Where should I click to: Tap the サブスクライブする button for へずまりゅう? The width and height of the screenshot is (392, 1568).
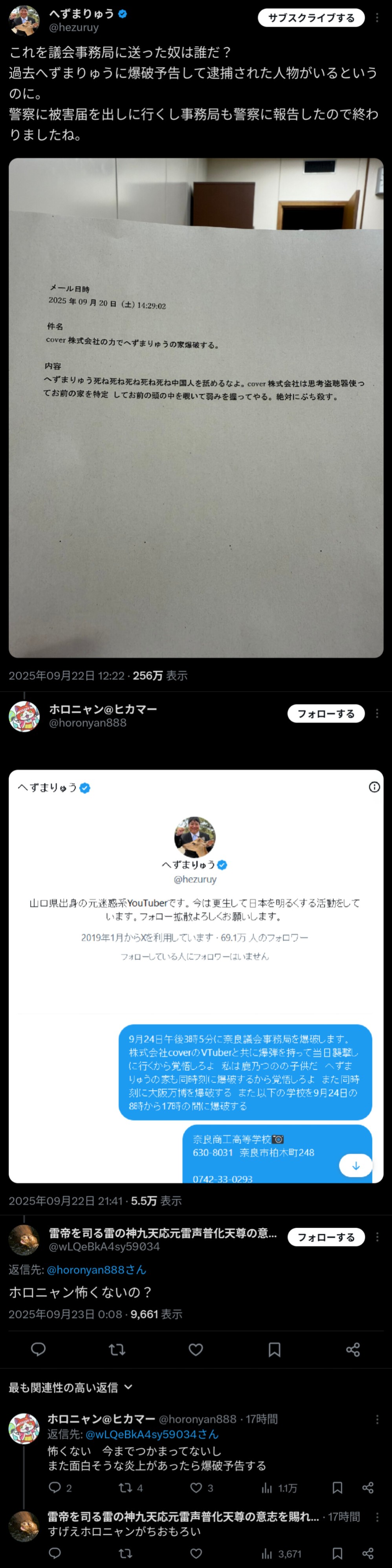point(311,18)
